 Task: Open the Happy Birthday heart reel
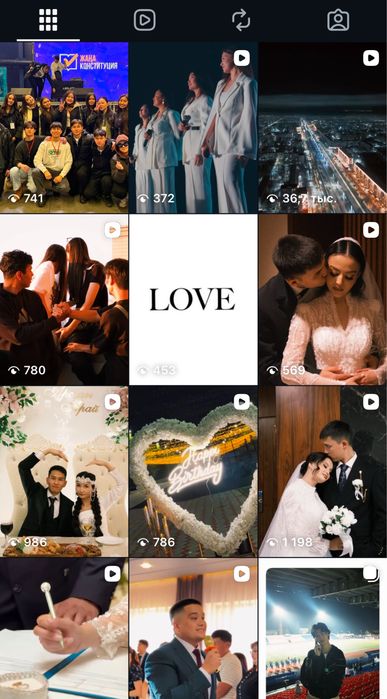tap(193, 472)
